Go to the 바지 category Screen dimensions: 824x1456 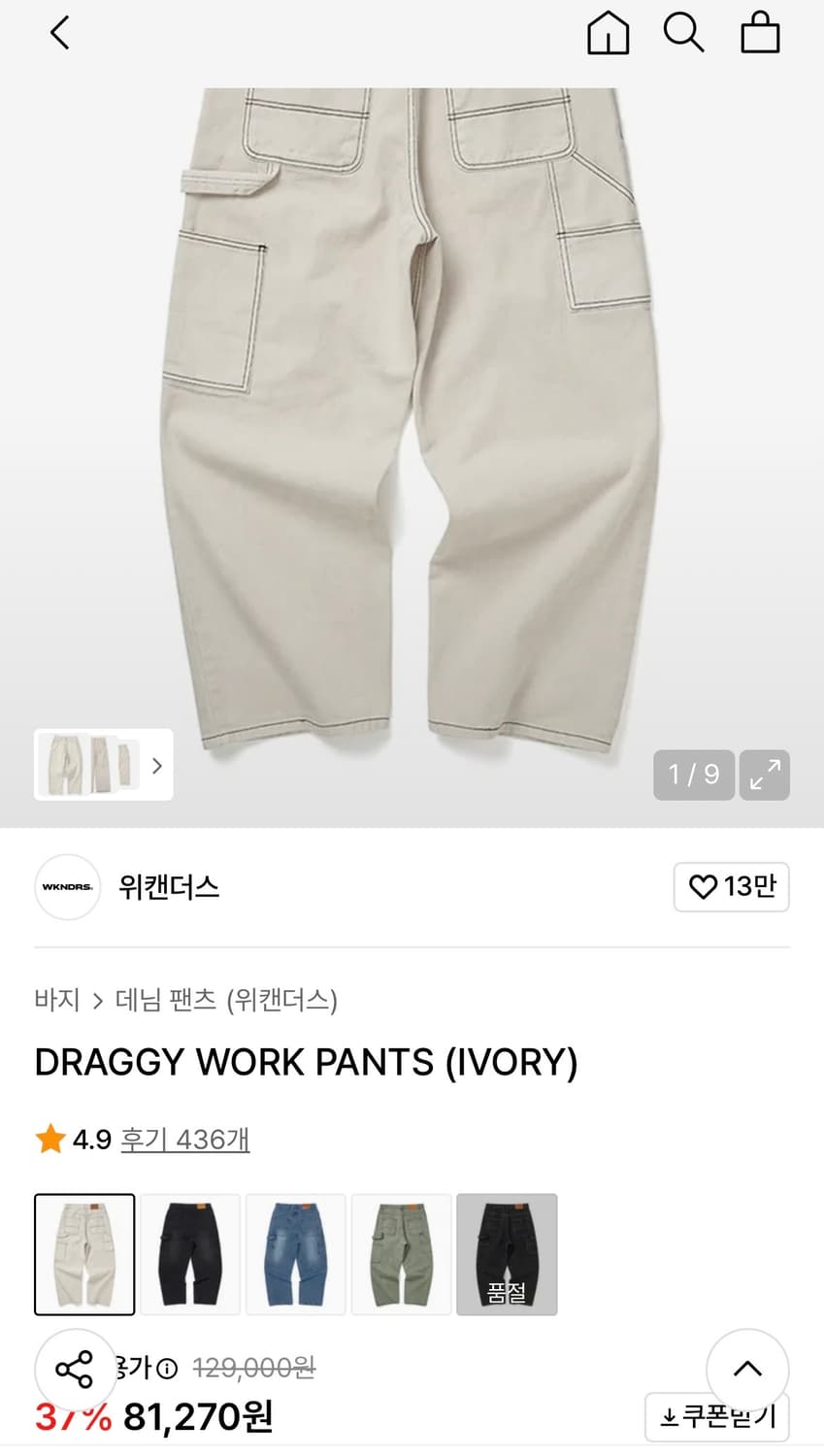(x=55, y=1001)
